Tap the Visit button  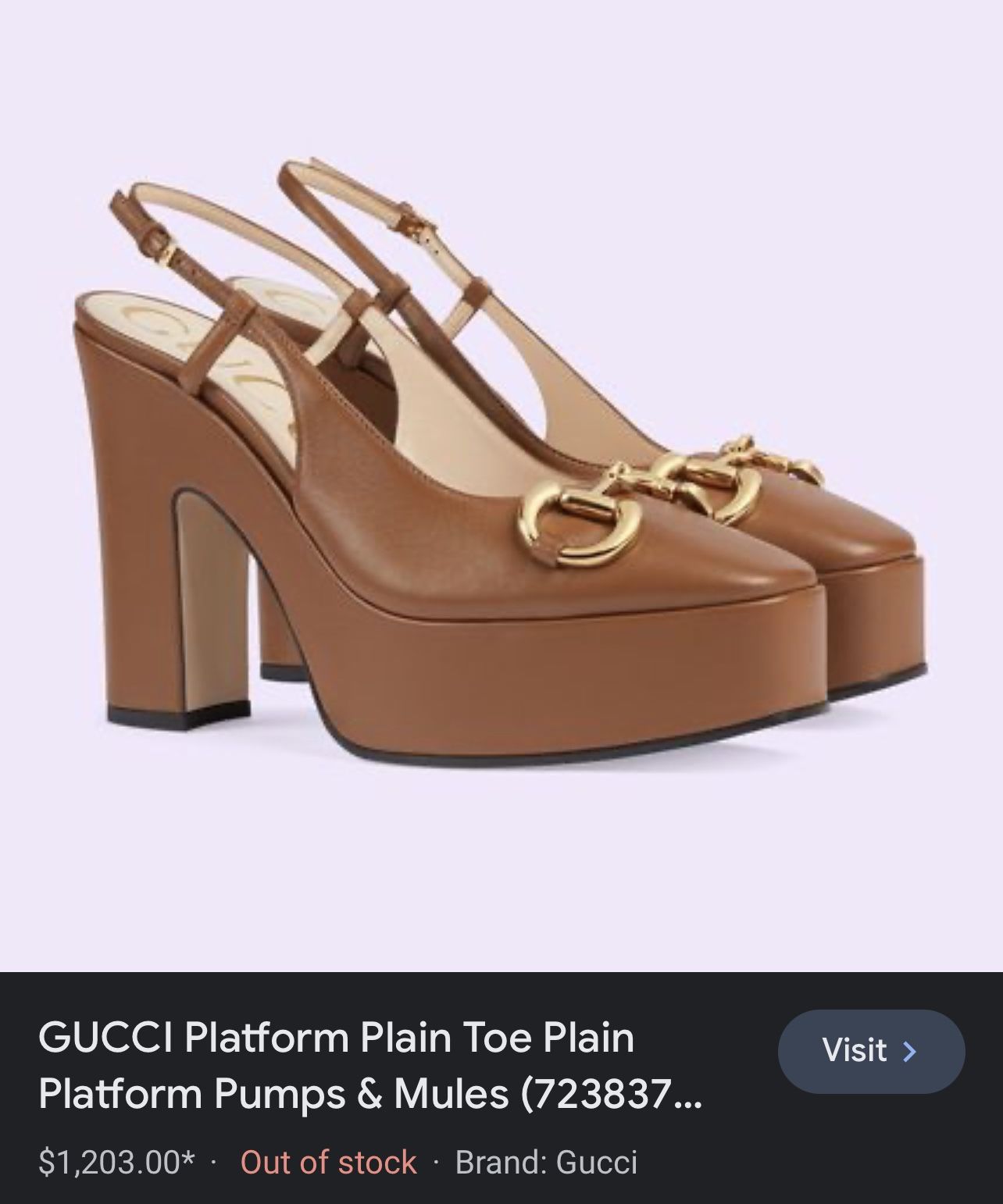point(870,1051)
